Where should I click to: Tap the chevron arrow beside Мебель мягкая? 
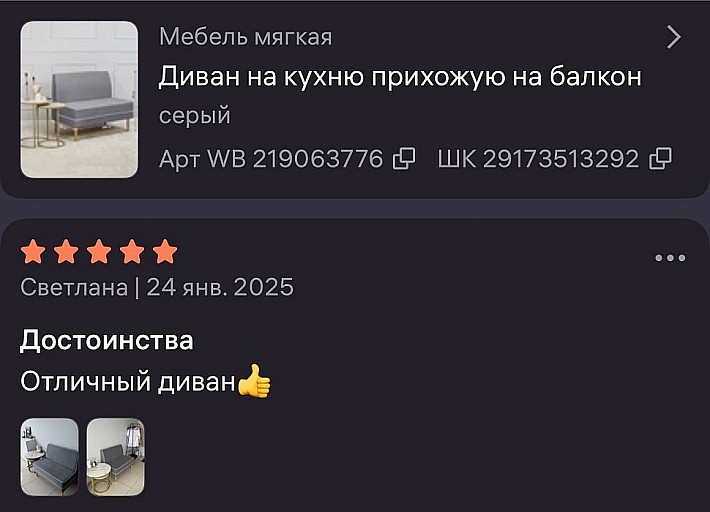[x=674, y=38]
